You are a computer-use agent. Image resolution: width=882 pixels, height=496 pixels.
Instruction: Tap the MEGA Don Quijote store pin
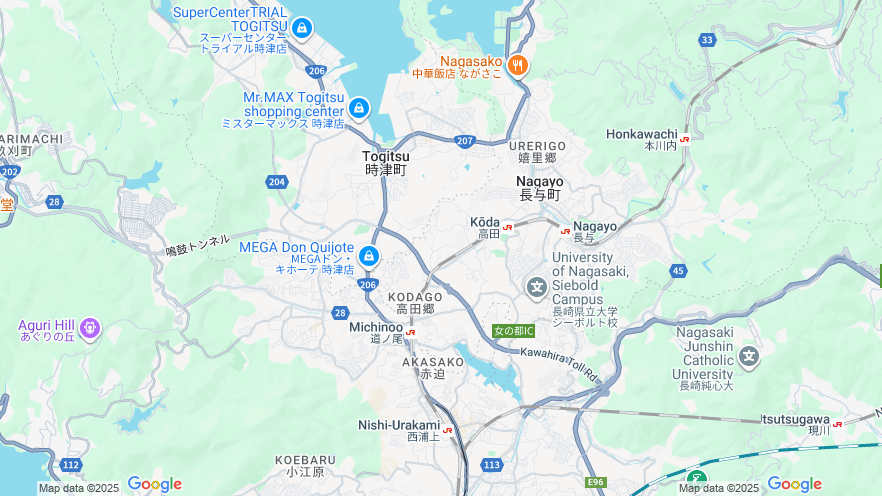369,256
